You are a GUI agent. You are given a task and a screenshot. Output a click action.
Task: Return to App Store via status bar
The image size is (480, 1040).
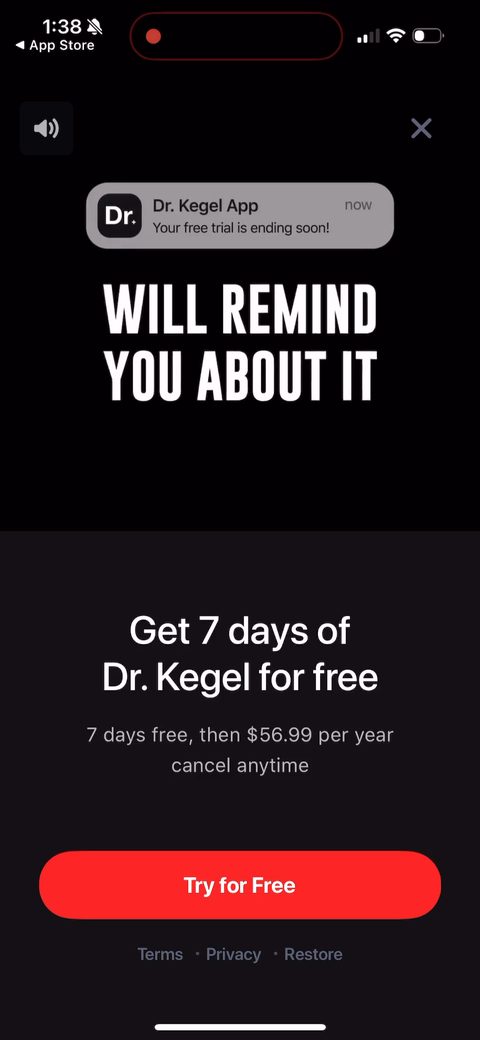coord(55,45)
